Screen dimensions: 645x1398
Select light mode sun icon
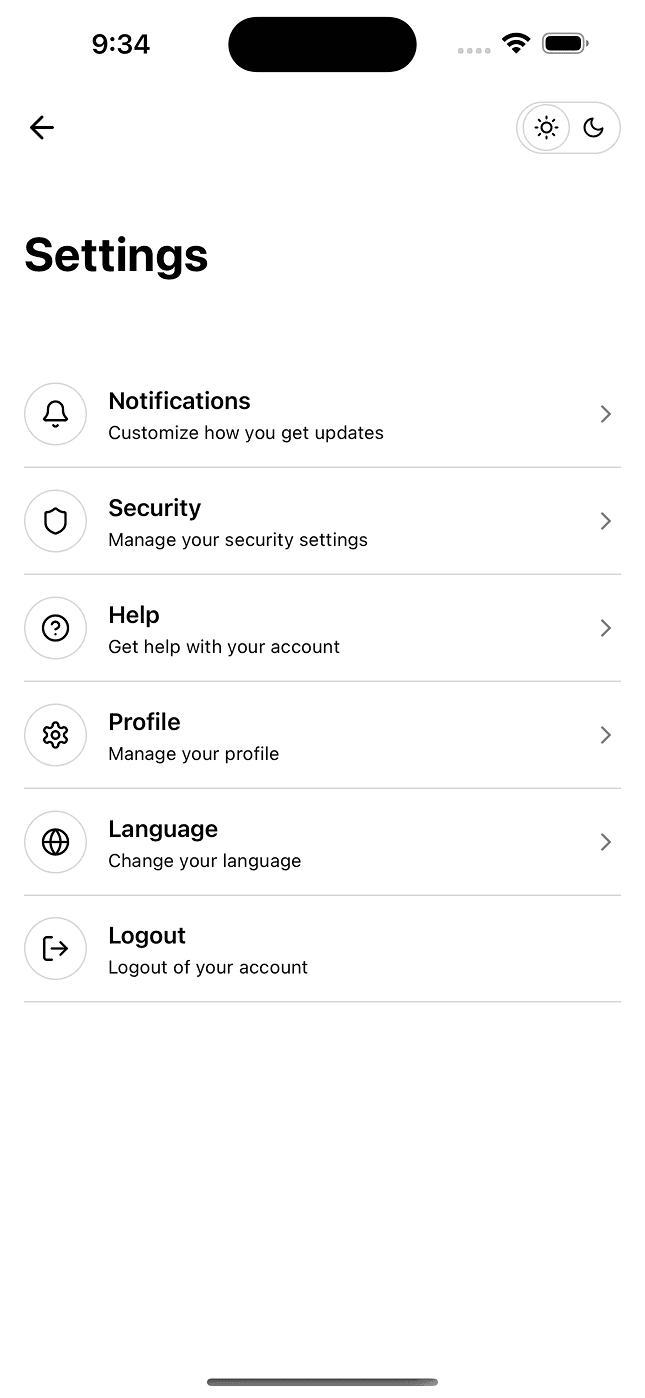click(x=546, y=128)
